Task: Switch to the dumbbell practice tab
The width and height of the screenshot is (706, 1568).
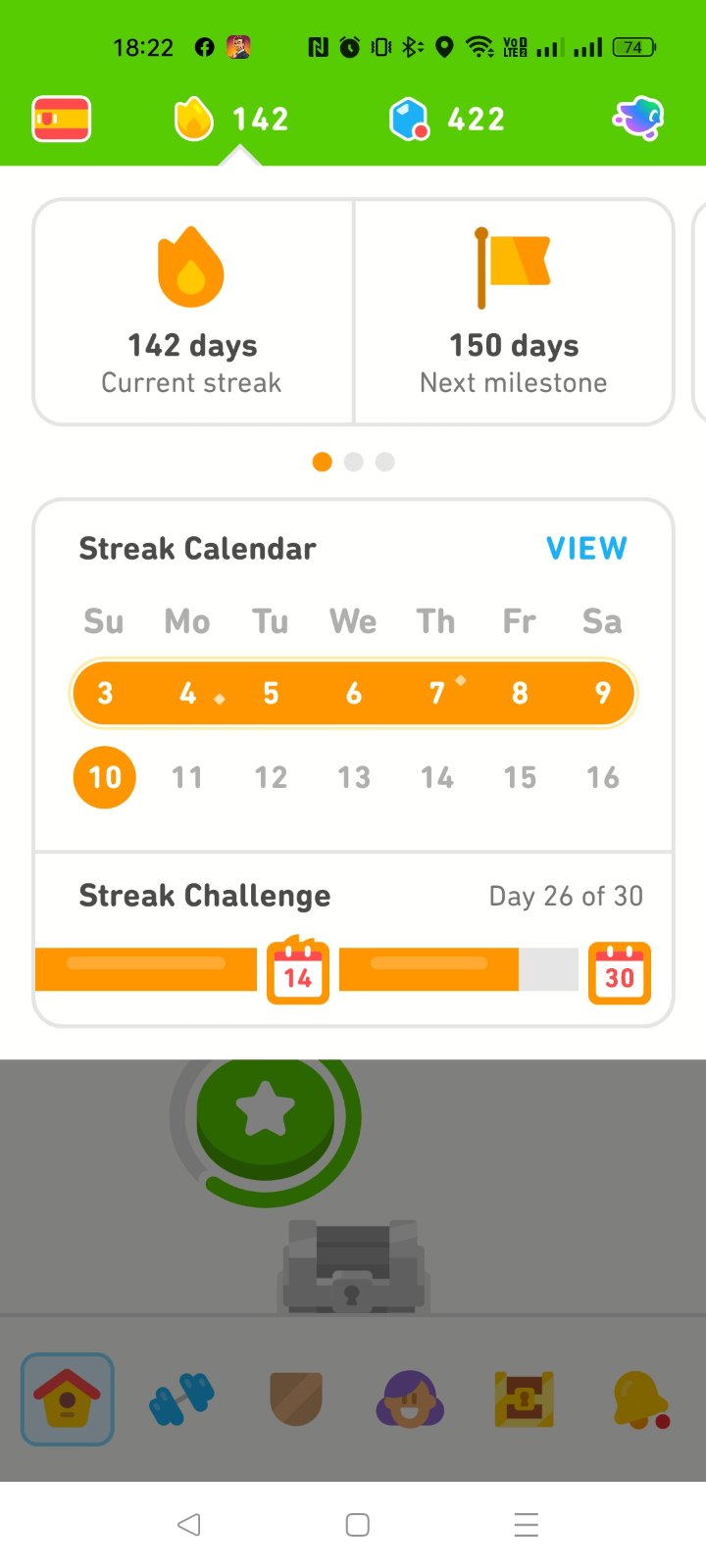Action: point(181,1398)
